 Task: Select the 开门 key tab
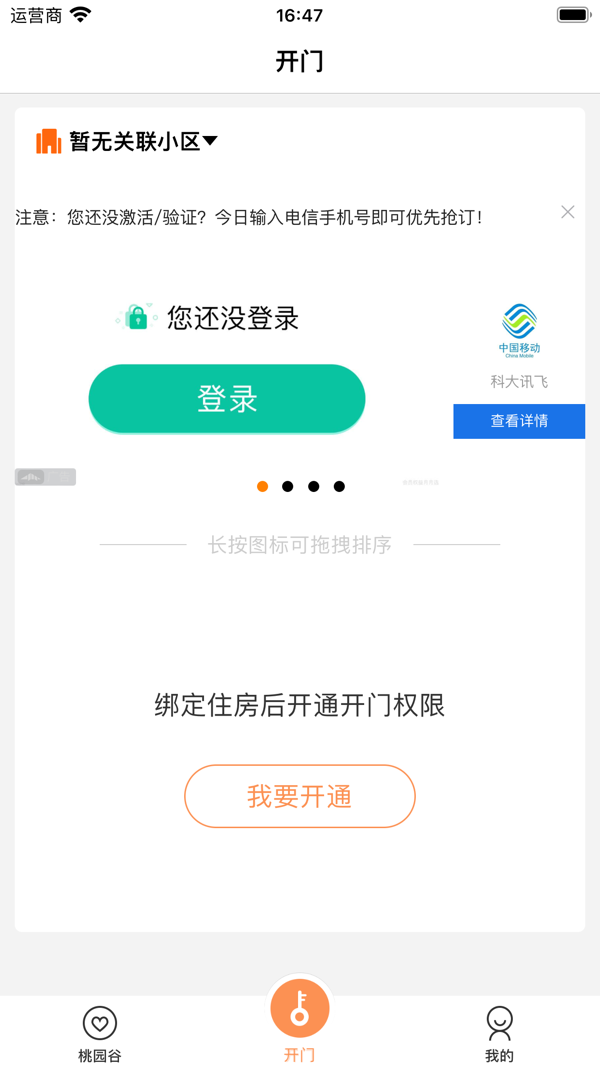click(299, 1020)
